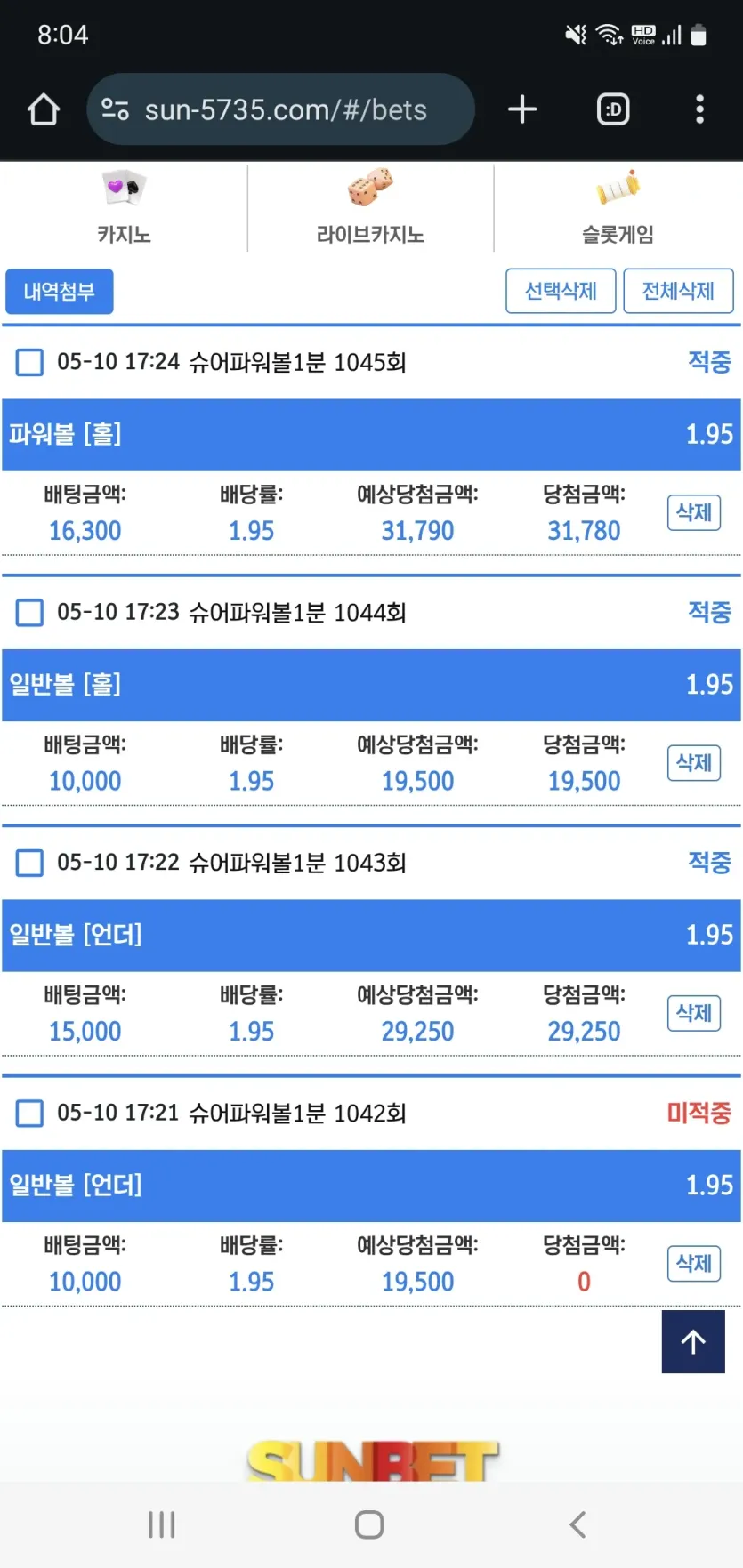
Task: Tap the 내역첨부 button
Action: [x=60, y=292]
